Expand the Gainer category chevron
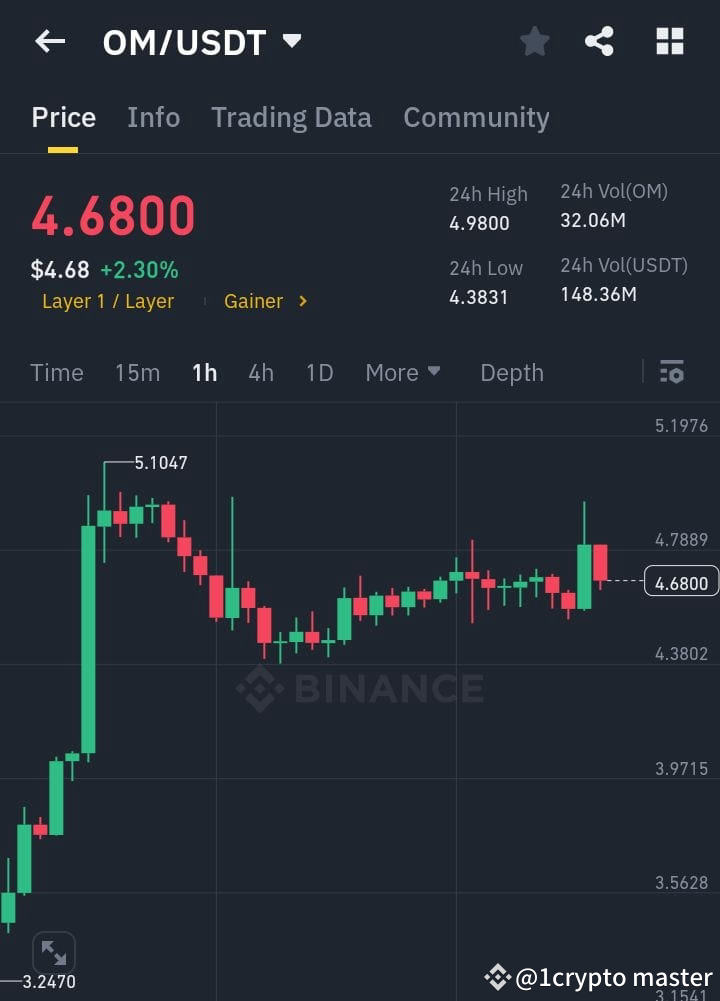 pyautogui.click(x=302, y=301)
